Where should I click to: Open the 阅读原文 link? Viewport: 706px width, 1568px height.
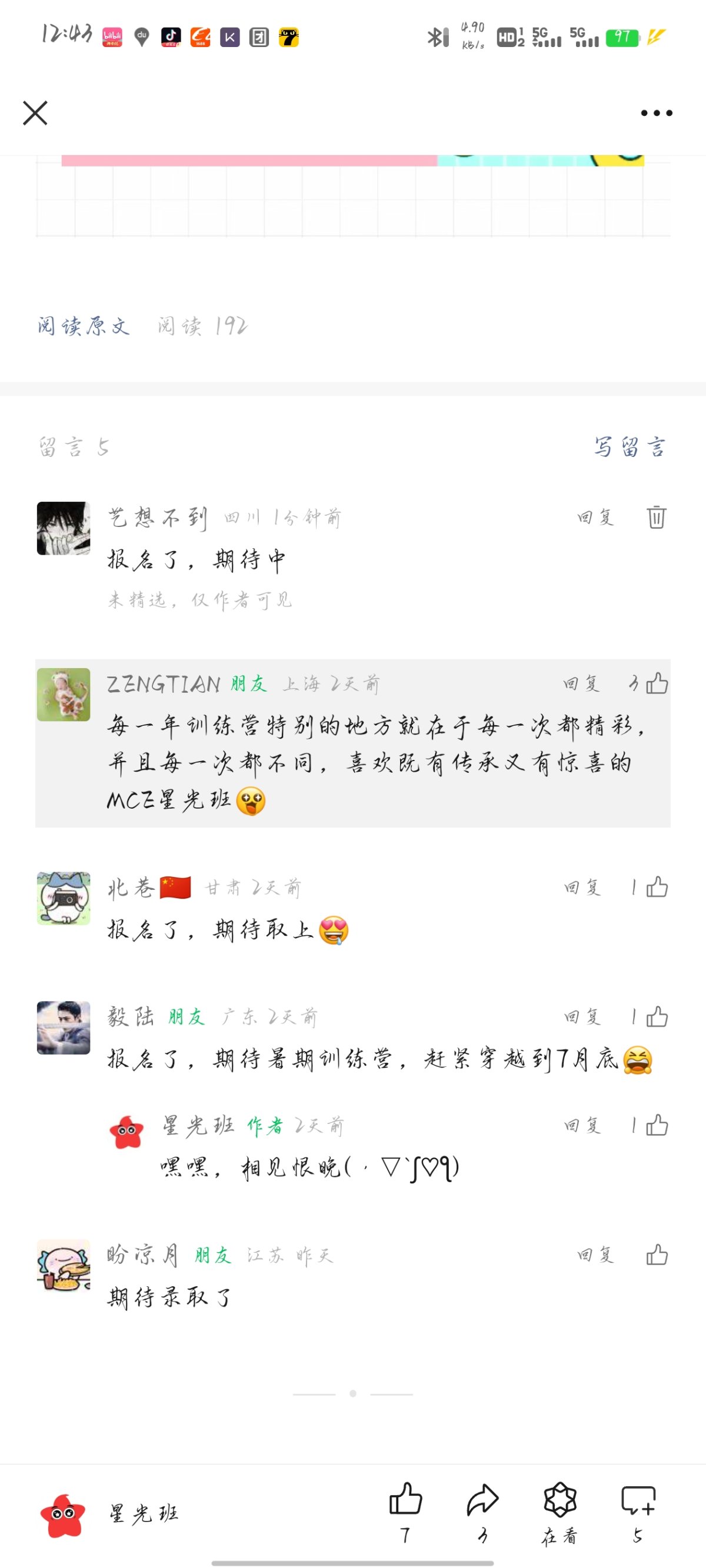coord(84,326)
